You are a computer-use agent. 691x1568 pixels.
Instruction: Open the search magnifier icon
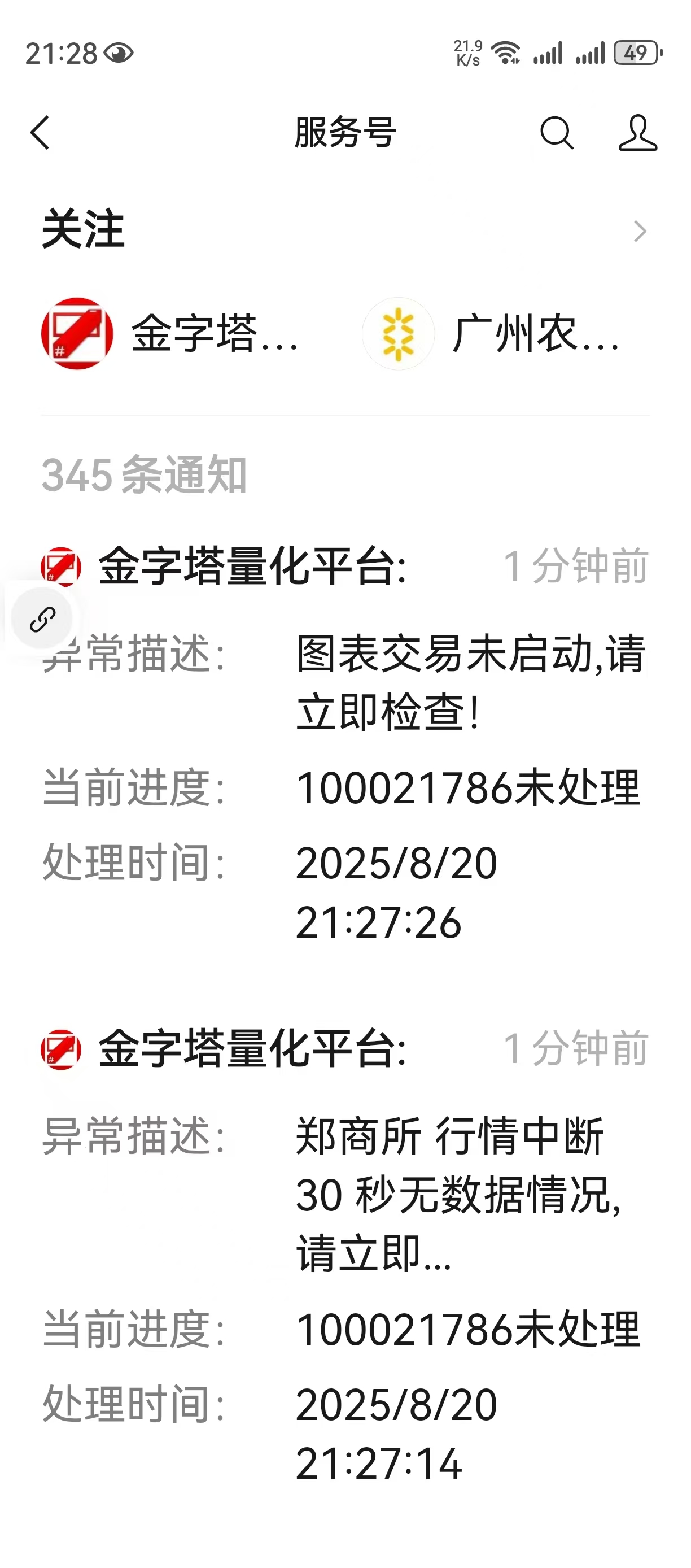click(556, 133)
